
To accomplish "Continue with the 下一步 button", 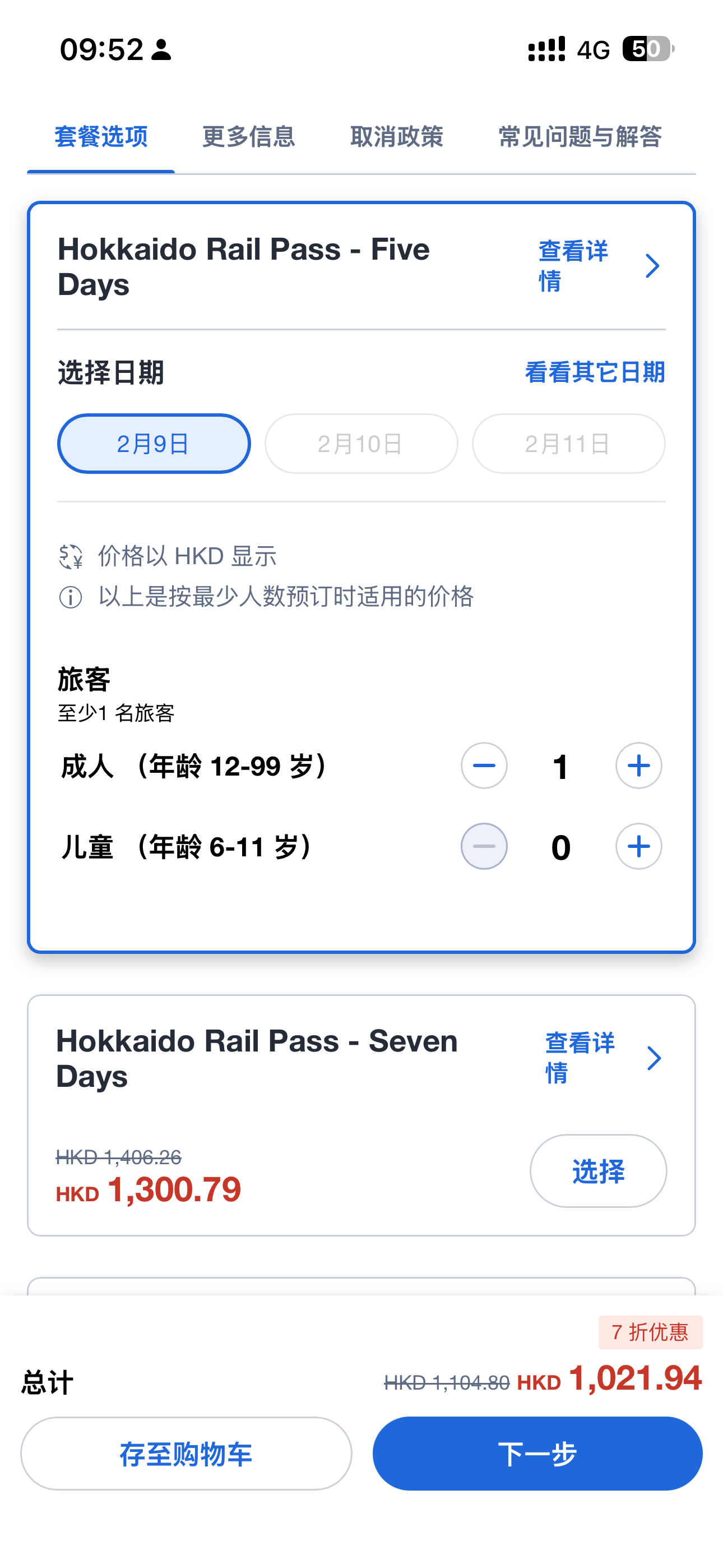I will coord(537,1454).
